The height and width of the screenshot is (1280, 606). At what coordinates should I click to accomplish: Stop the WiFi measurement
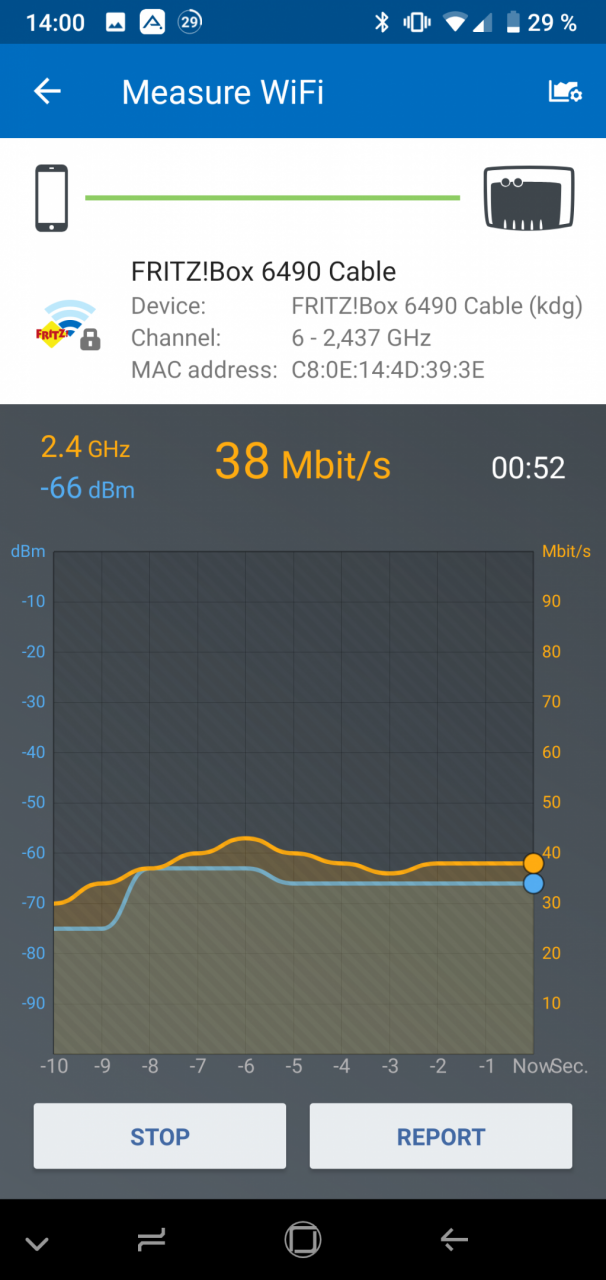tap(160, 1136)
